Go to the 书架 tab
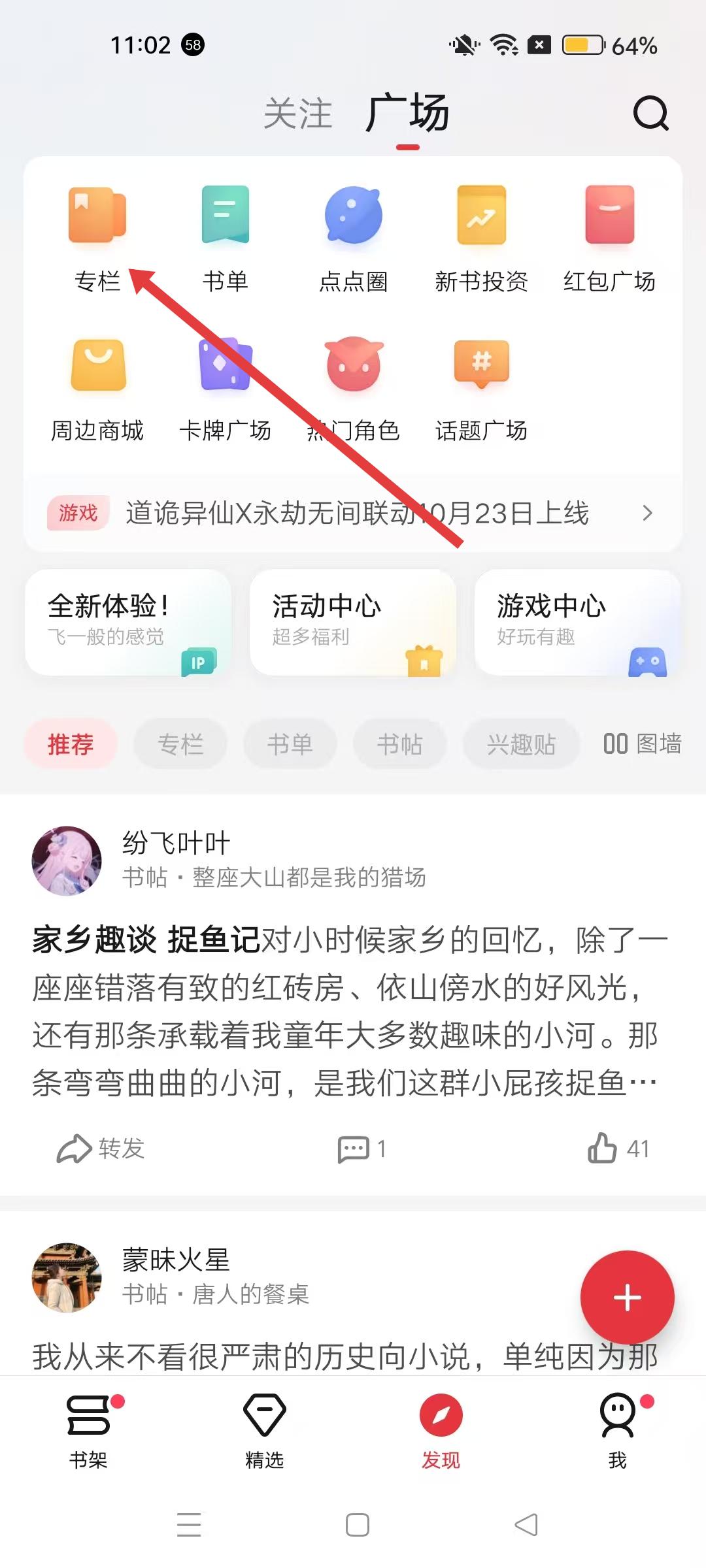 pos(88,1429)
